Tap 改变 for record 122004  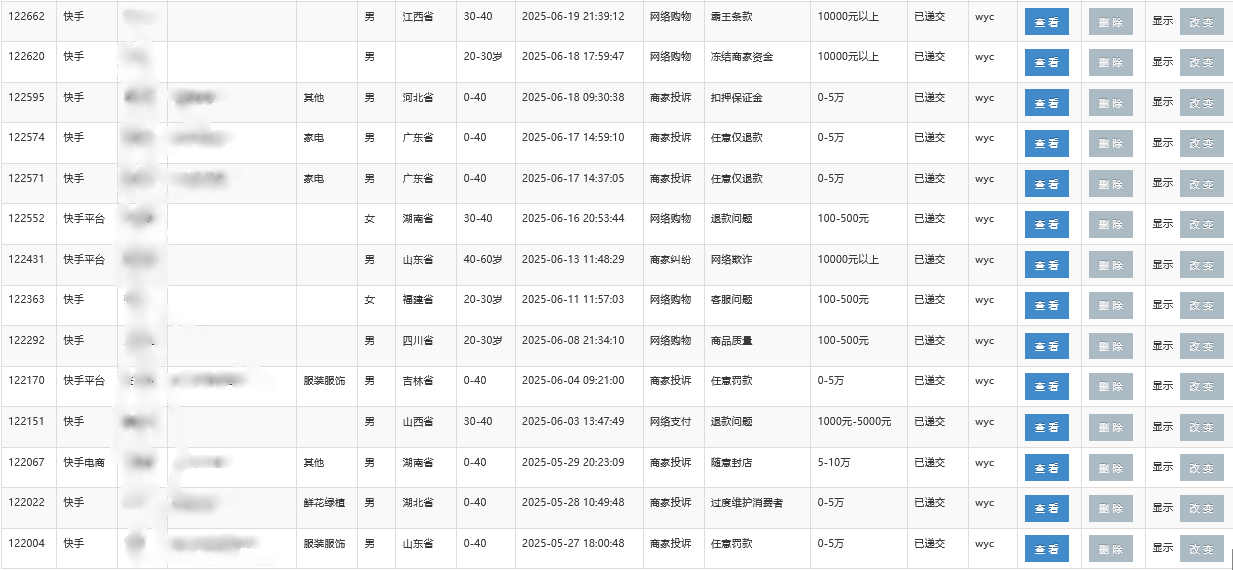pyautogui.click(x=1201, y=549)
